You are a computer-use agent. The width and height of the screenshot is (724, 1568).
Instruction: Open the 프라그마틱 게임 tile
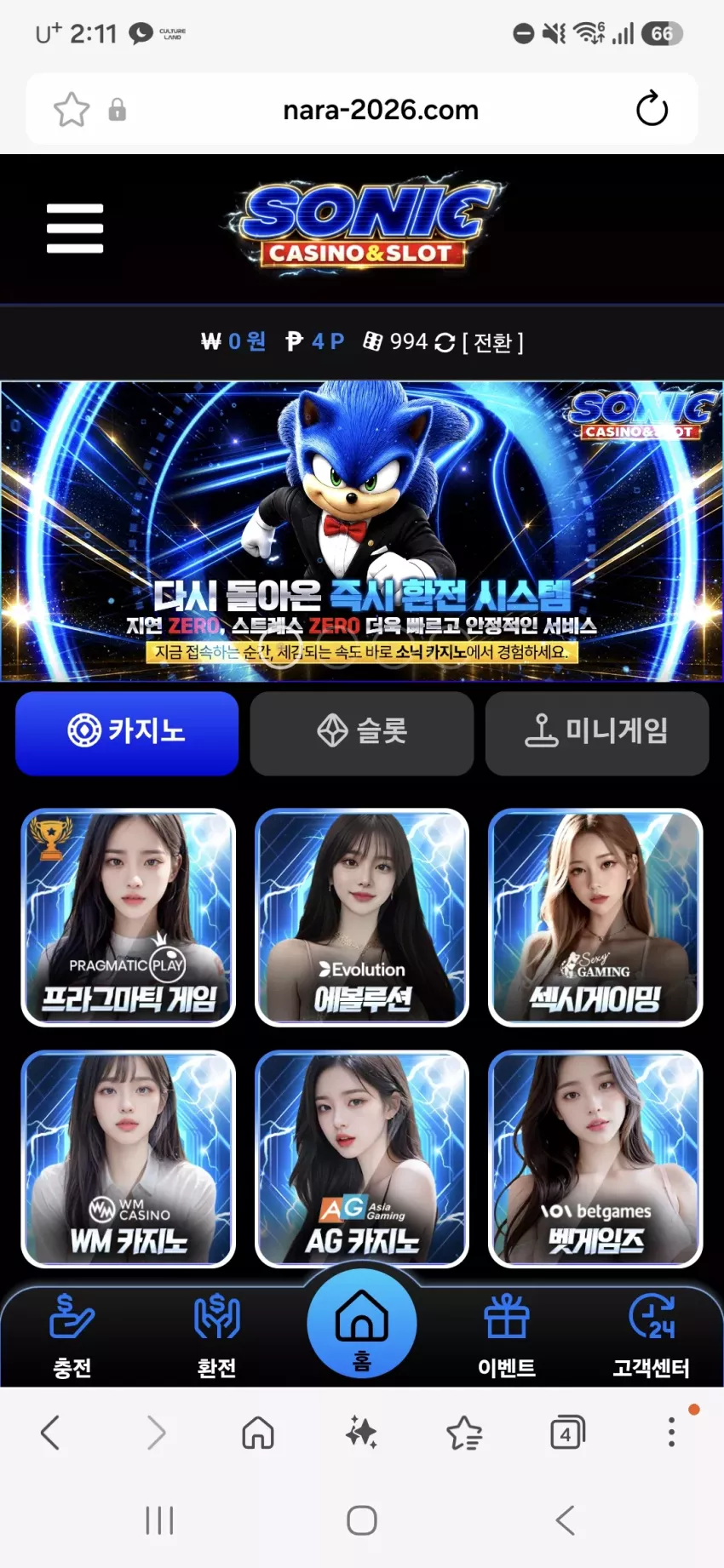point(129,917)
